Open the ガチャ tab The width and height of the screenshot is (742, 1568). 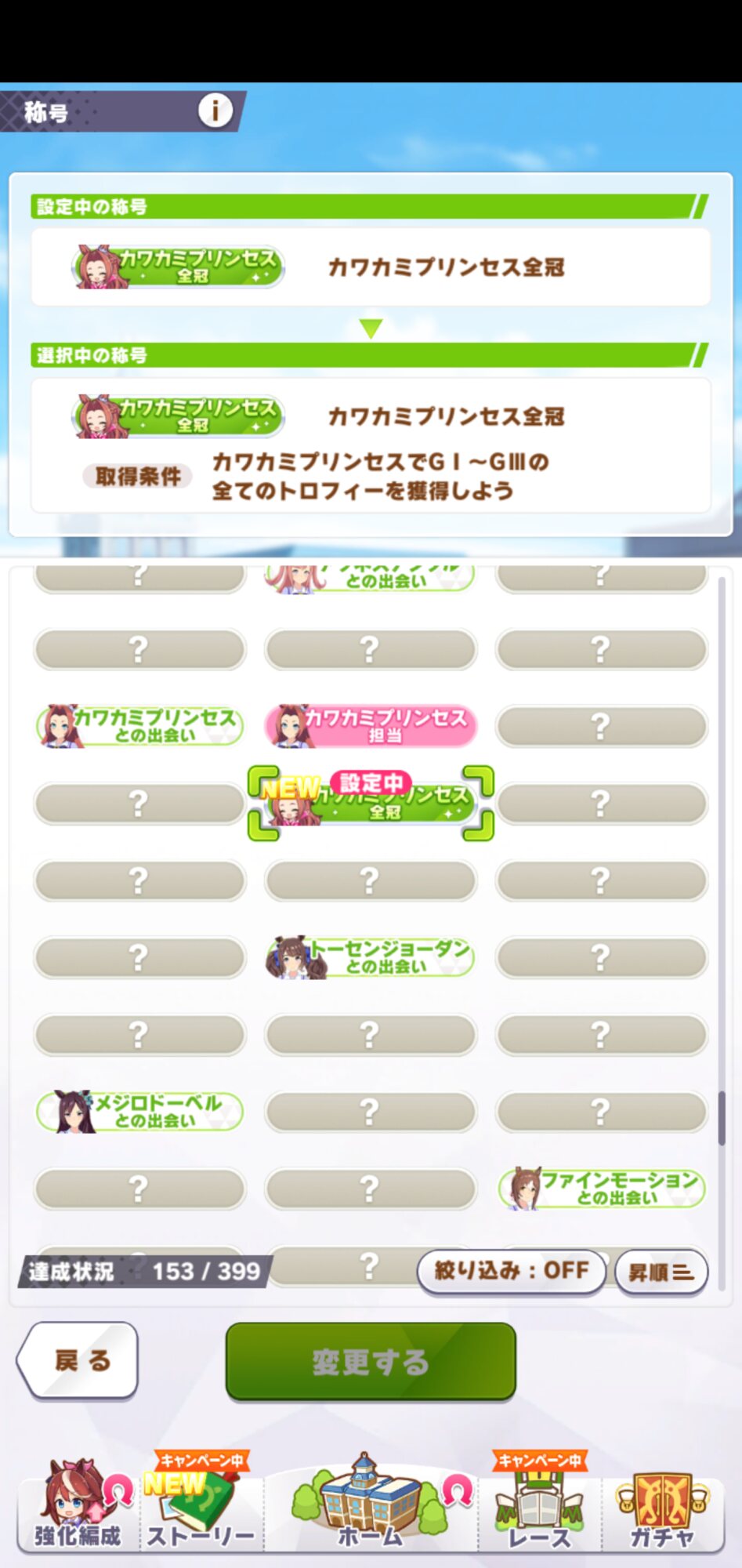coord(662,1505)
